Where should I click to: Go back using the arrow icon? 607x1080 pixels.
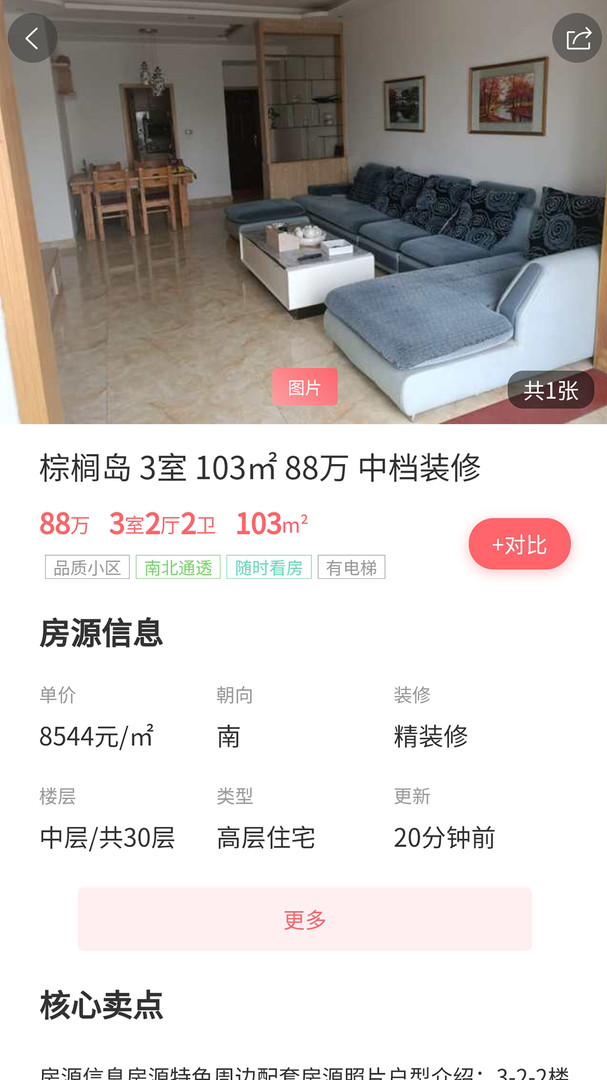tap(32, 38)
